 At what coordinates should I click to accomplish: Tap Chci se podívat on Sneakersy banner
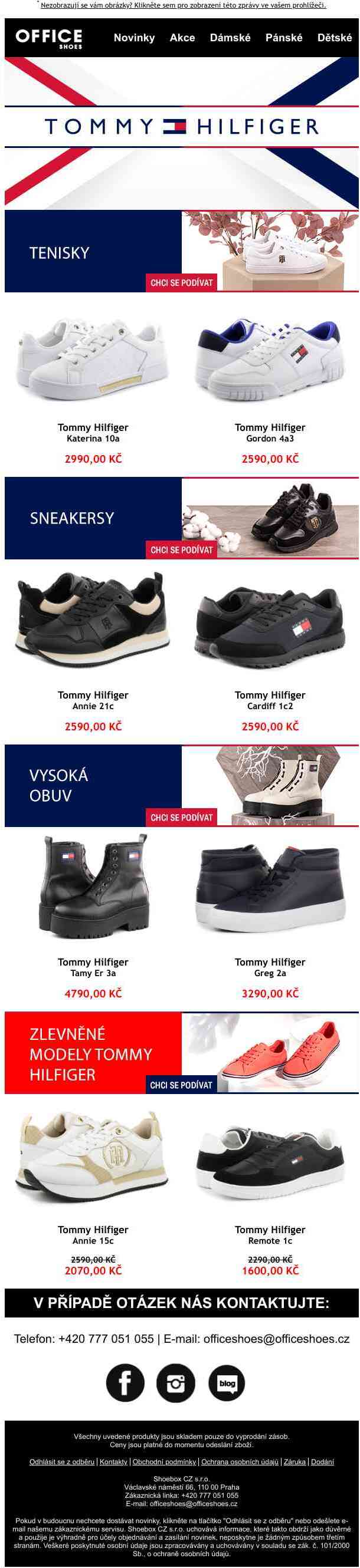tap(182, 549)
